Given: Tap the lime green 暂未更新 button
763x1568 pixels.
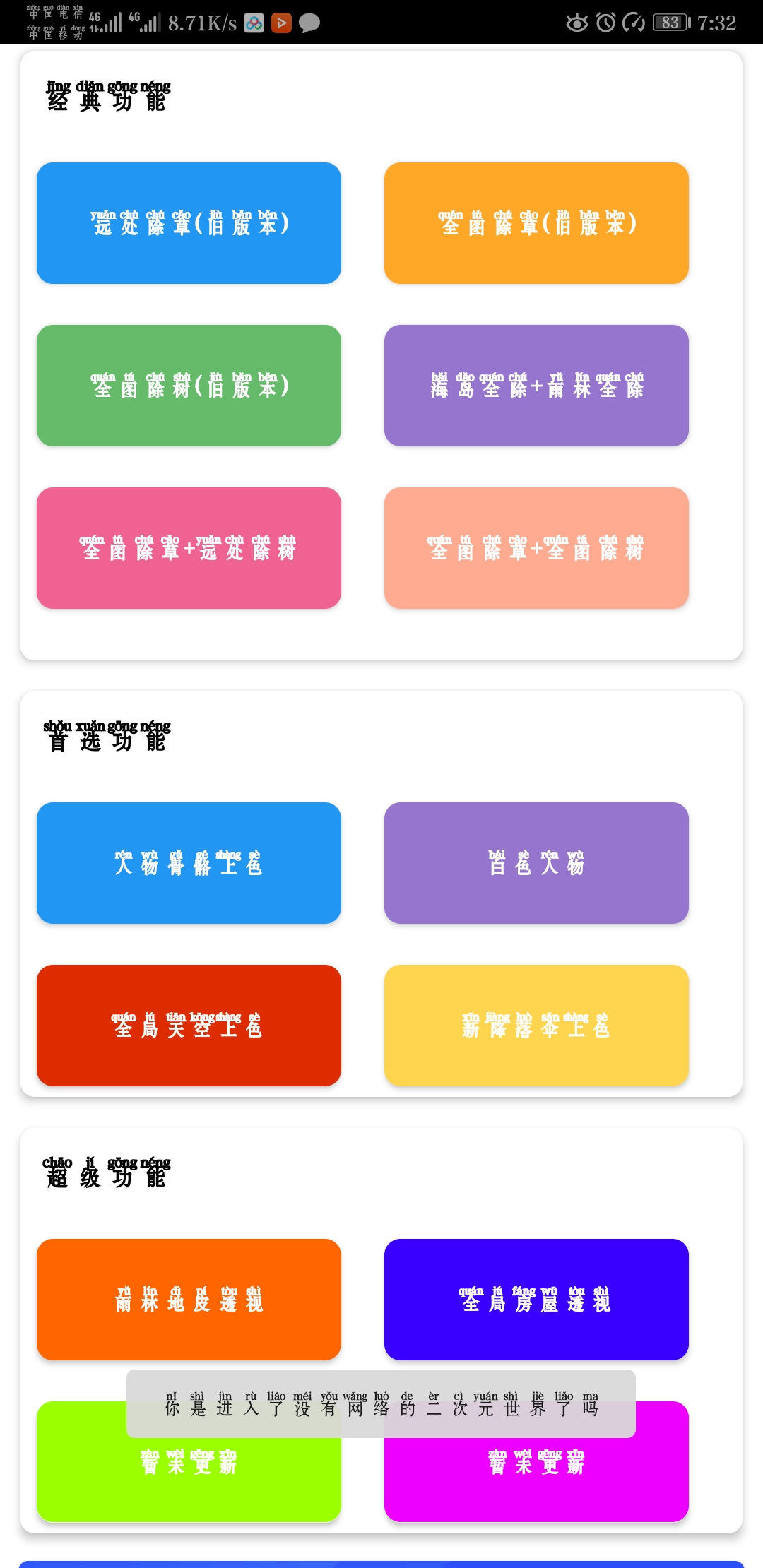Looking at the screenshot, I should [189, 1476].
